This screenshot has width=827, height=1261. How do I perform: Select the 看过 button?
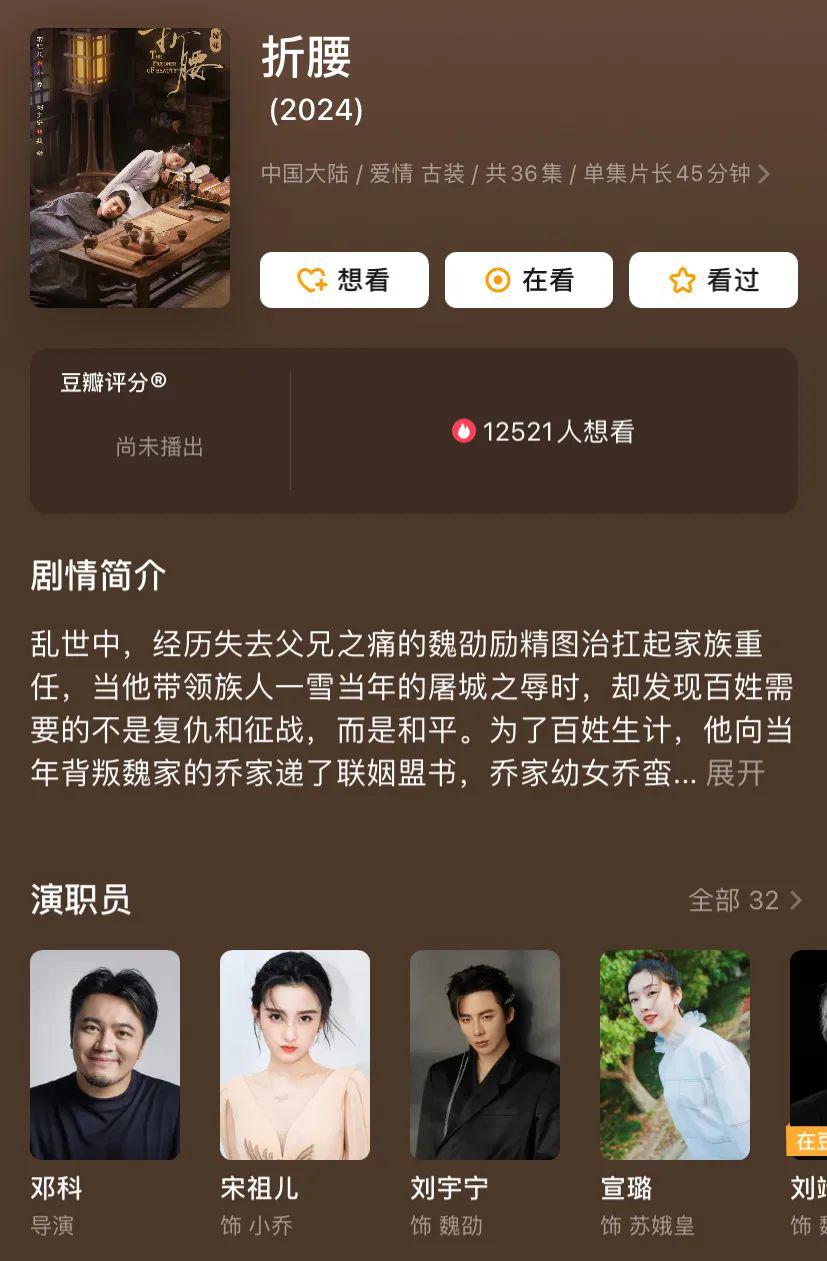[x=713, y=280]
